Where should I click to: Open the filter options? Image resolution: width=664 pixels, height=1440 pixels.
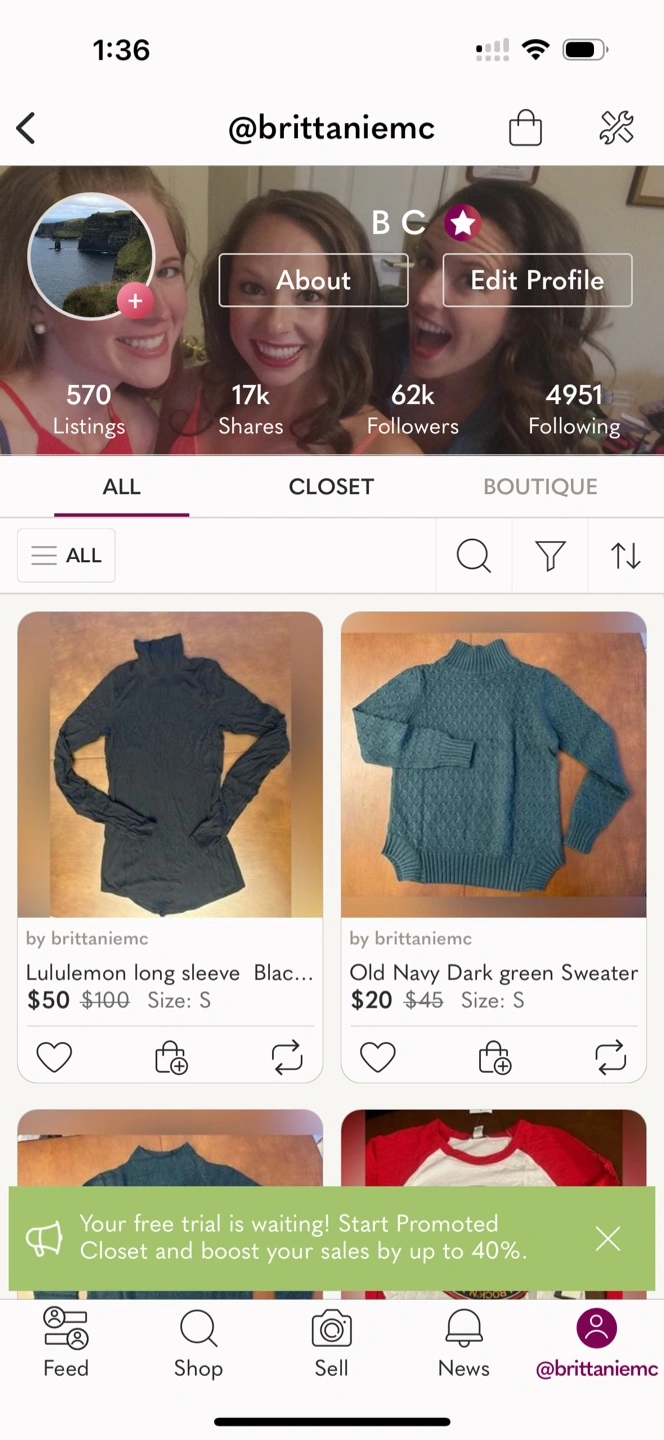coord(550,555)
